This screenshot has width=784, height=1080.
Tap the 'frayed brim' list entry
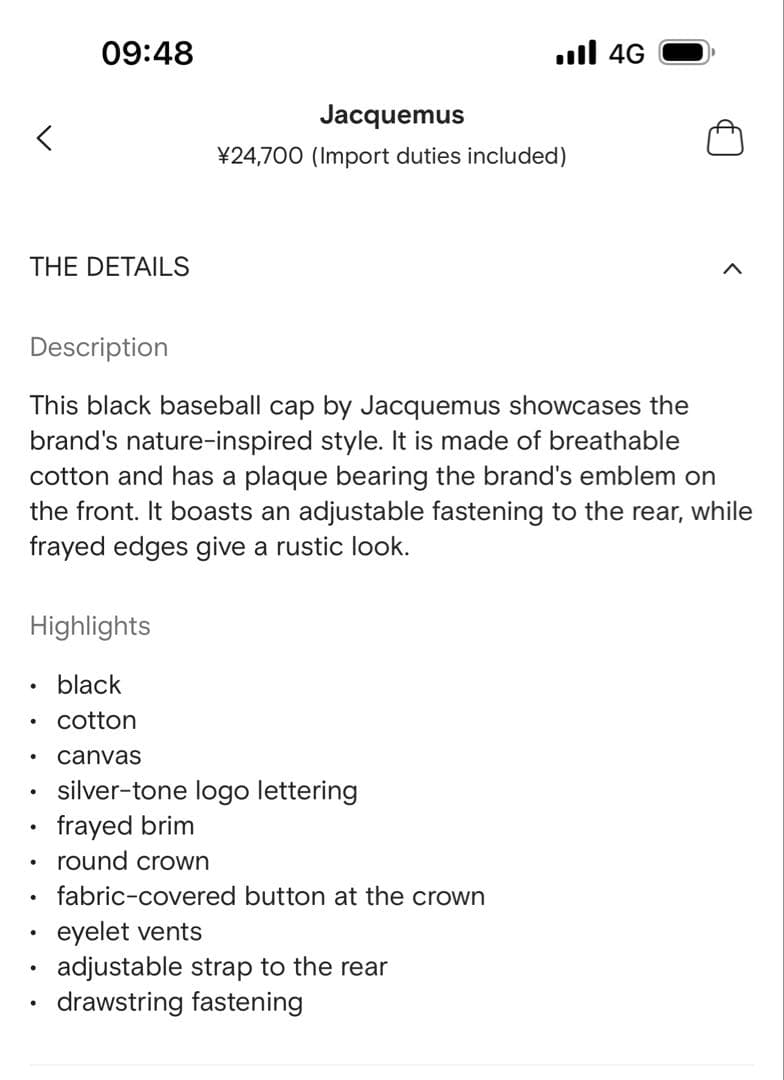coord(124,826)
